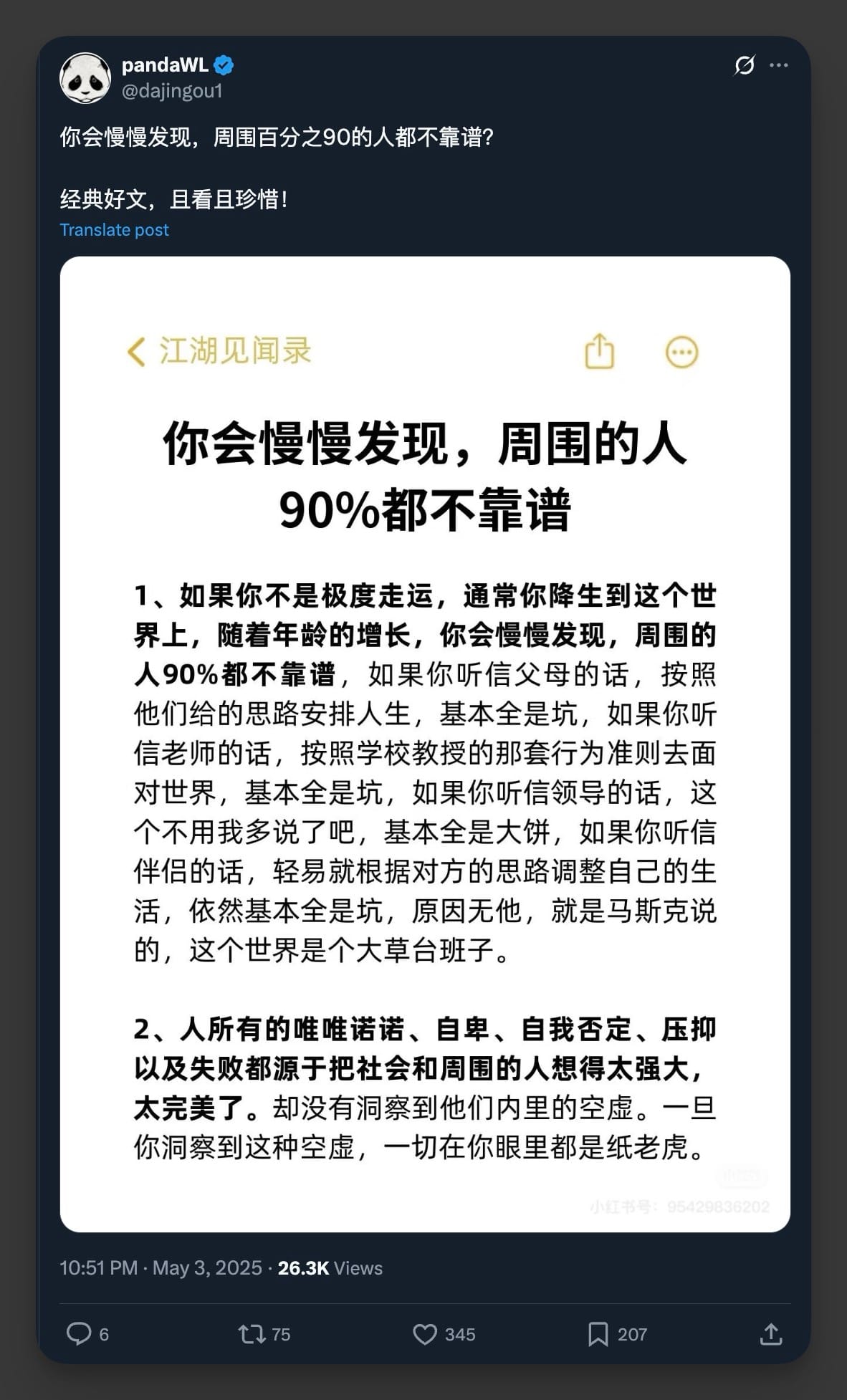Like pandaWL's post
847x1400 pixels.
tap(425, 1334)
